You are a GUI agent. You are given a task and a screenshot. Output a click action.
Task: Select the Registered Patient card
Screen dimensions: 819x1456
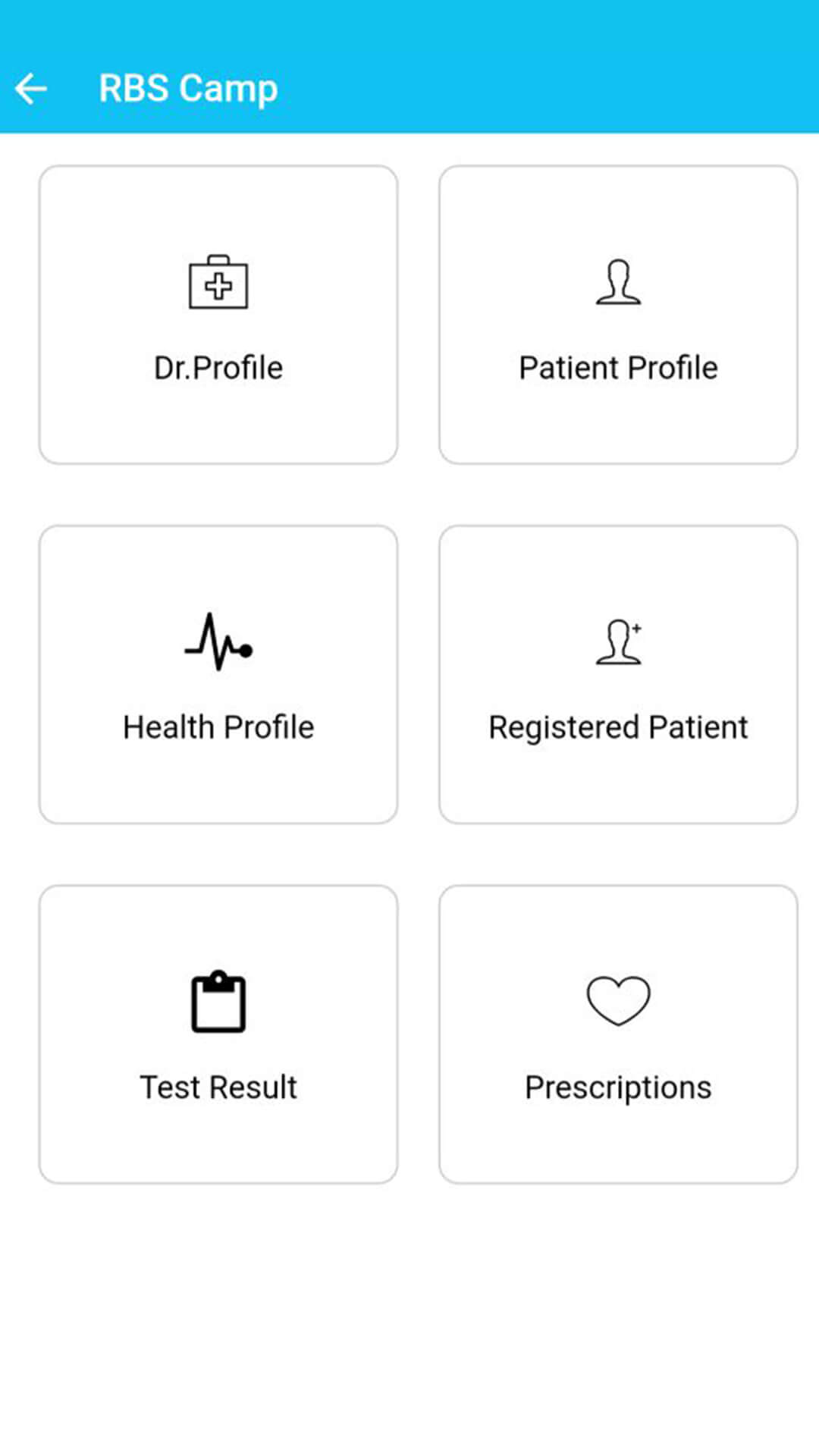(x=618, y=674)
